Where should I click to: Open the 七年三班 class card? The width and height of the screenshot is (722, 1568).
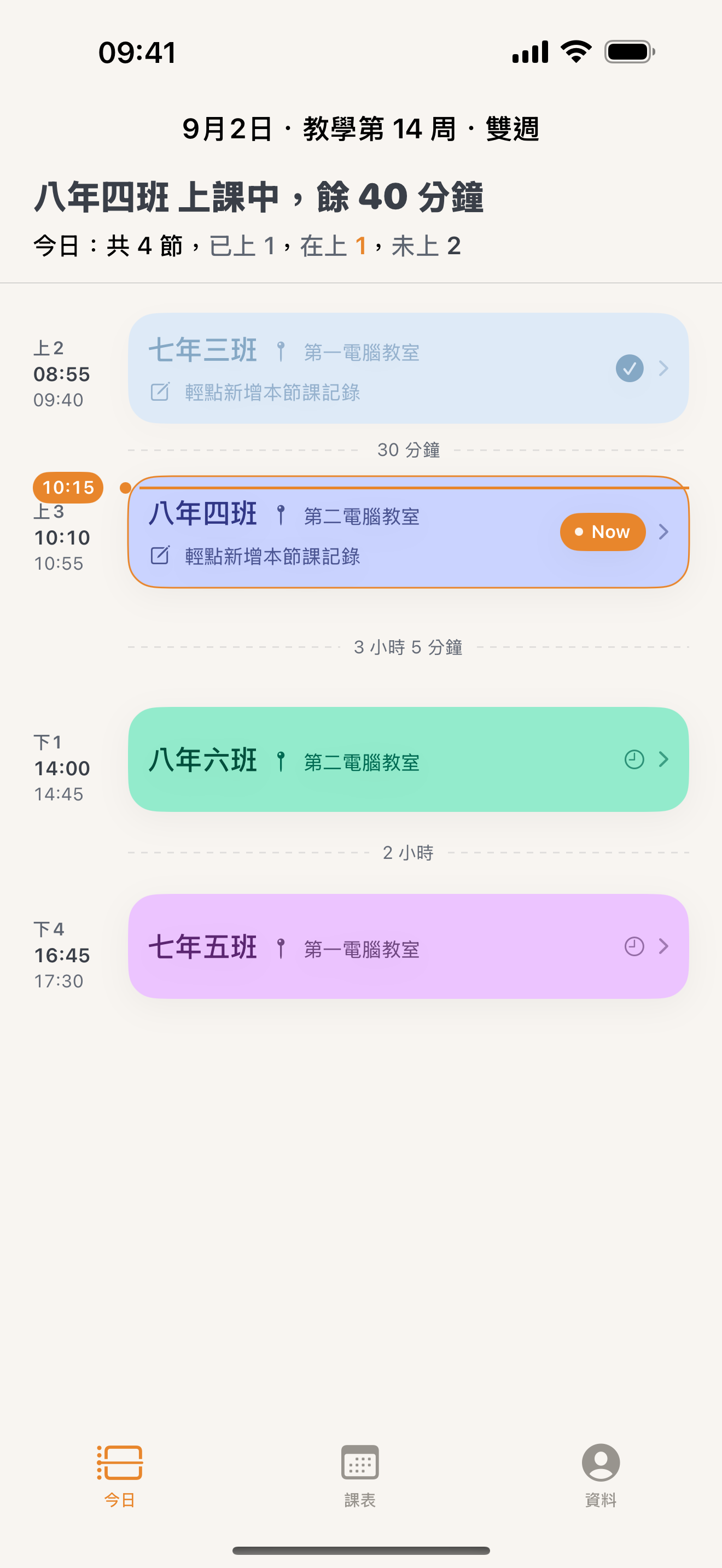(408, 368)
